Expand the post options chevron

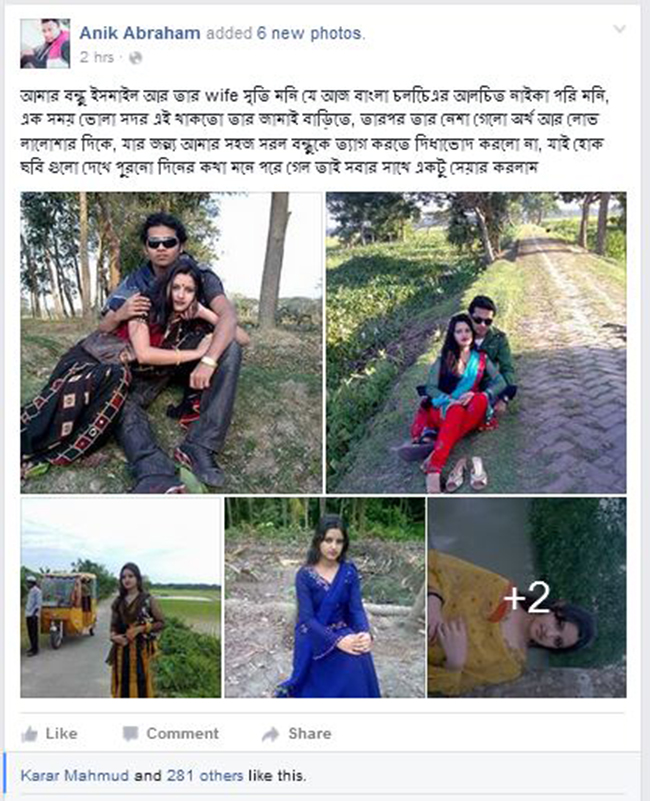click(619, 30)
